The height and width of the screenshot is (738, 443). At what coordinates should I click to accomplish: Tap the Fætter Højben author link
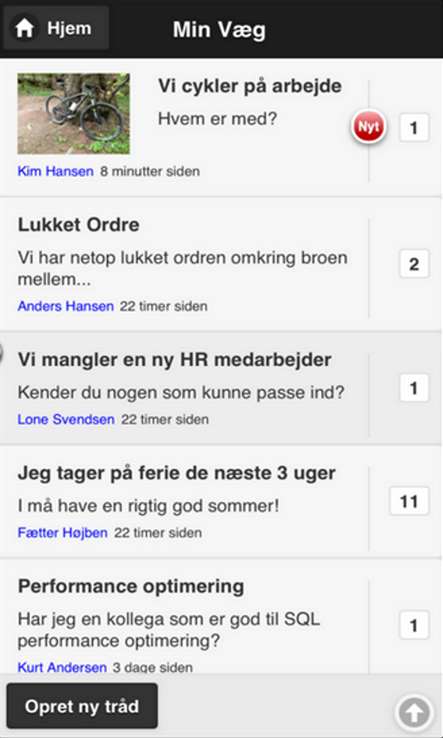coord(63,533)
